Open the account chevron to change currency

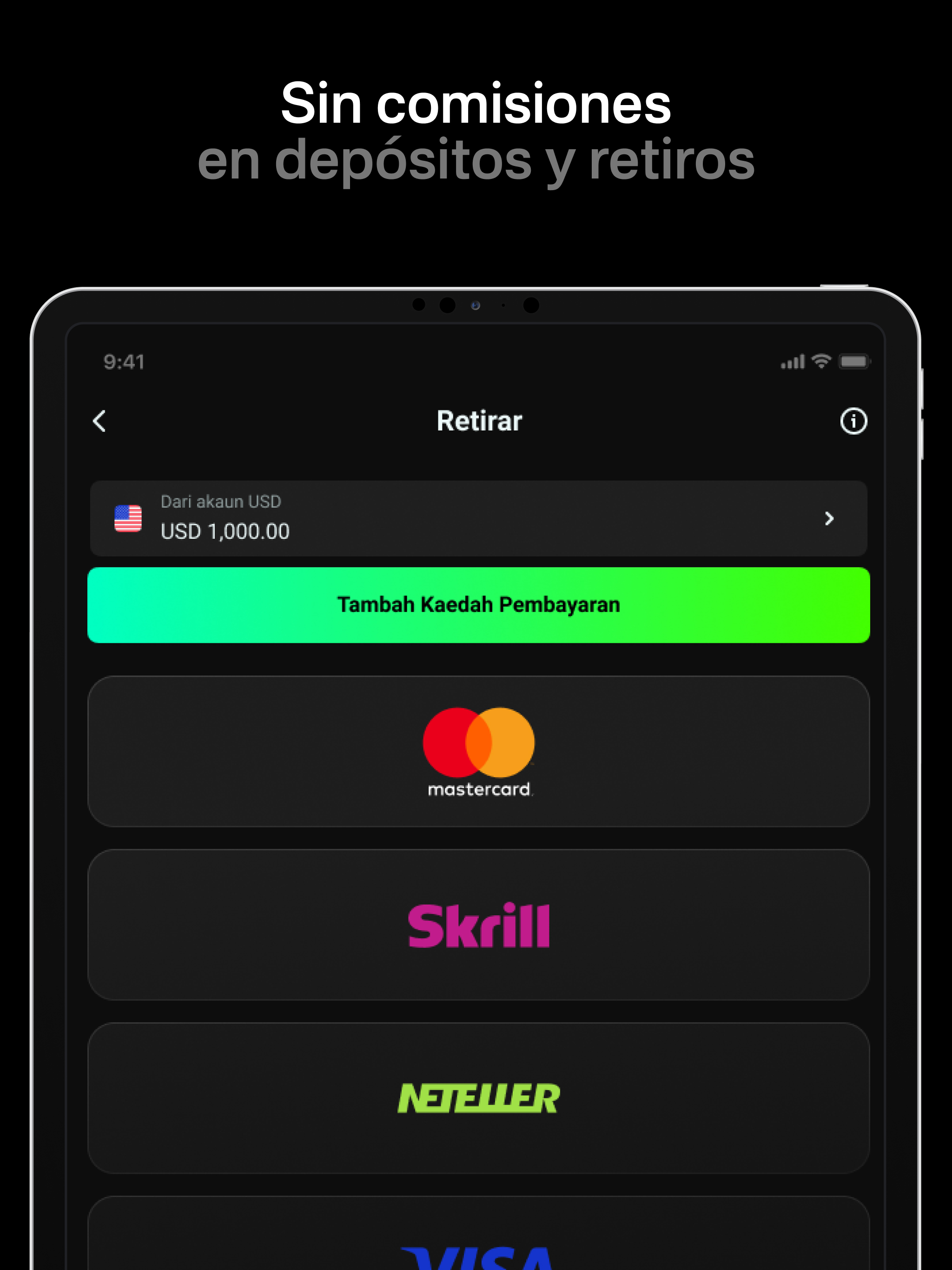828,518
